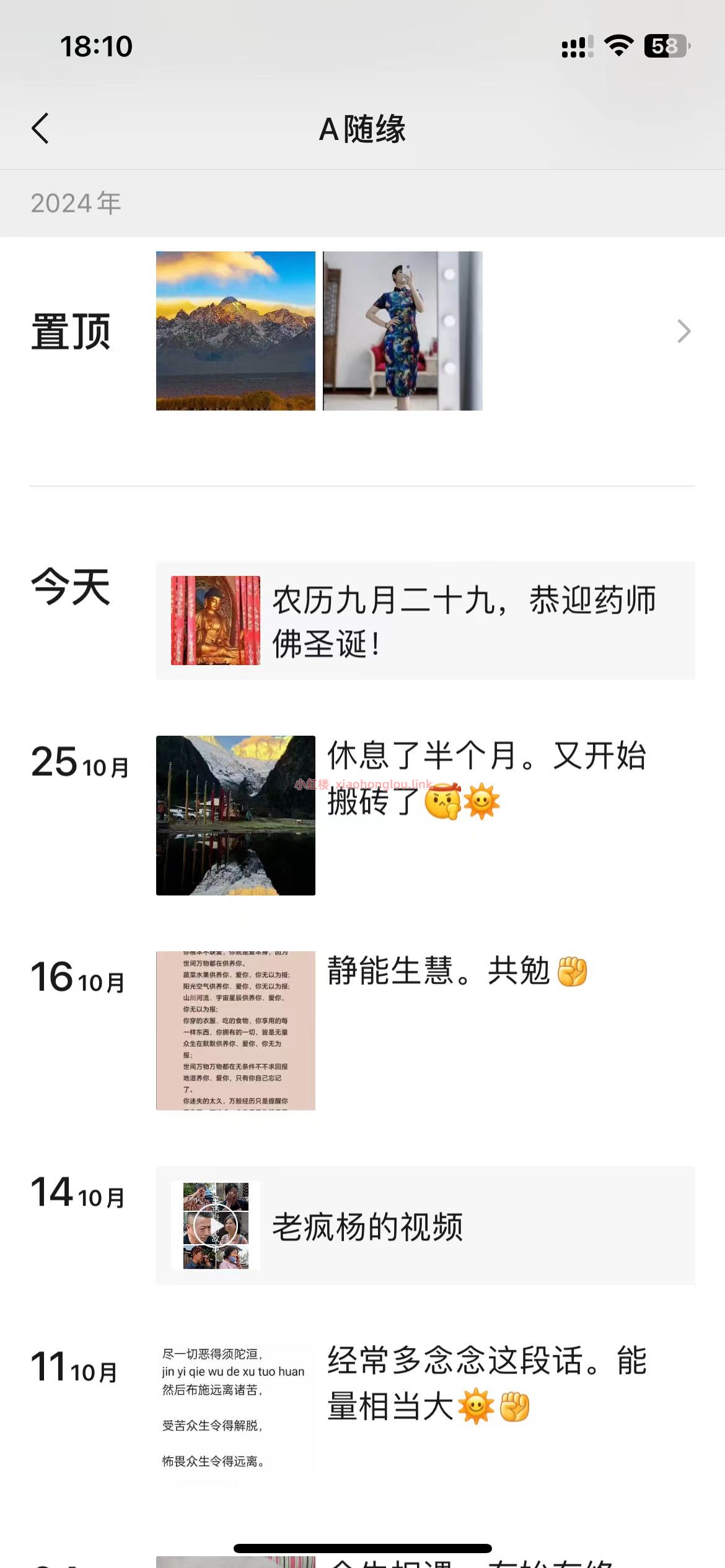Open today's 药师佛圣诞 shared article
The height and width of the screenshot is (1568, 725).
(x=425, y=621)
